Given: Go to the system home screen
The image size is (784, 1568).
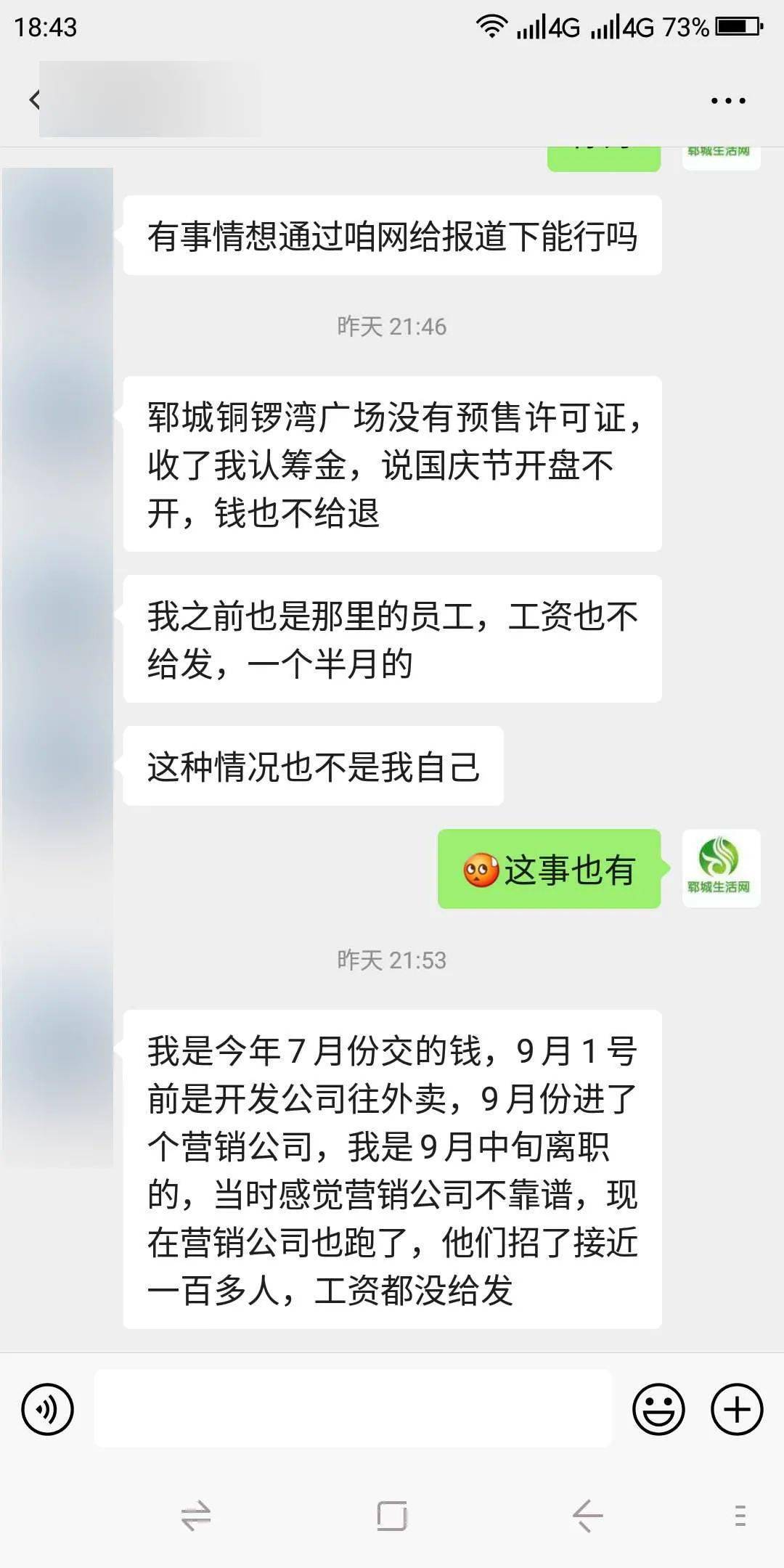Looking at the screenshot, I should 392,1516.
